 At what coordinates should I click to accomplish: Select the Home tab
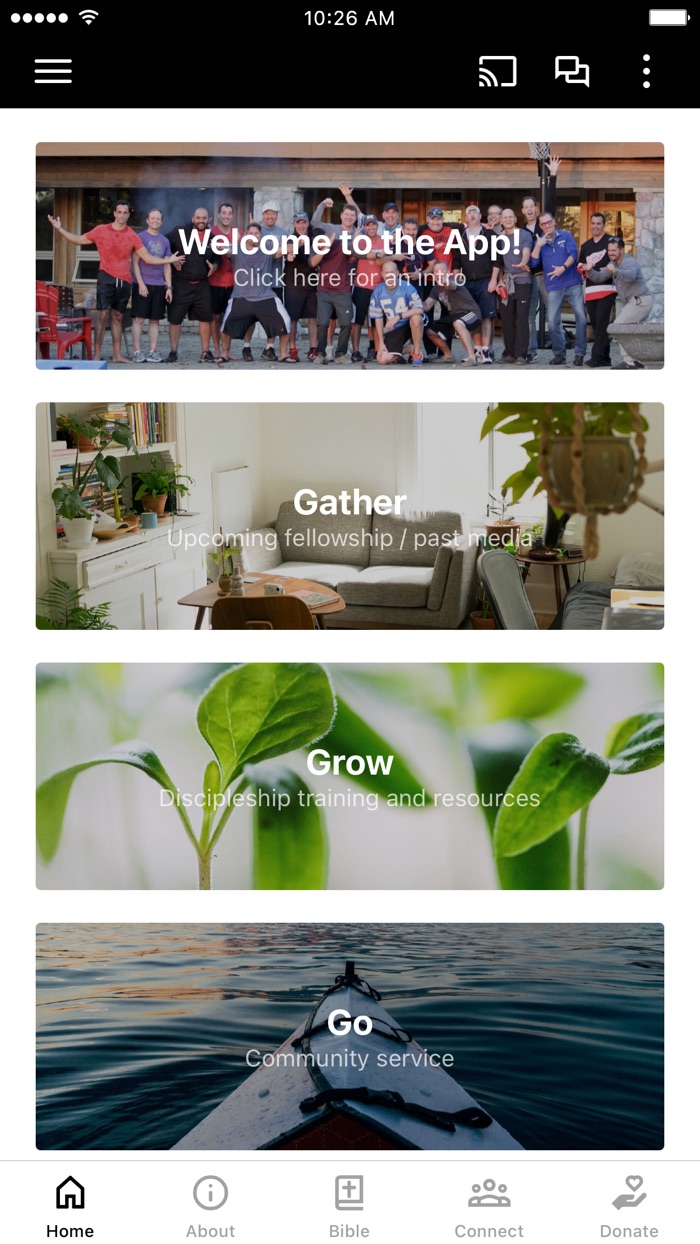70,1206
